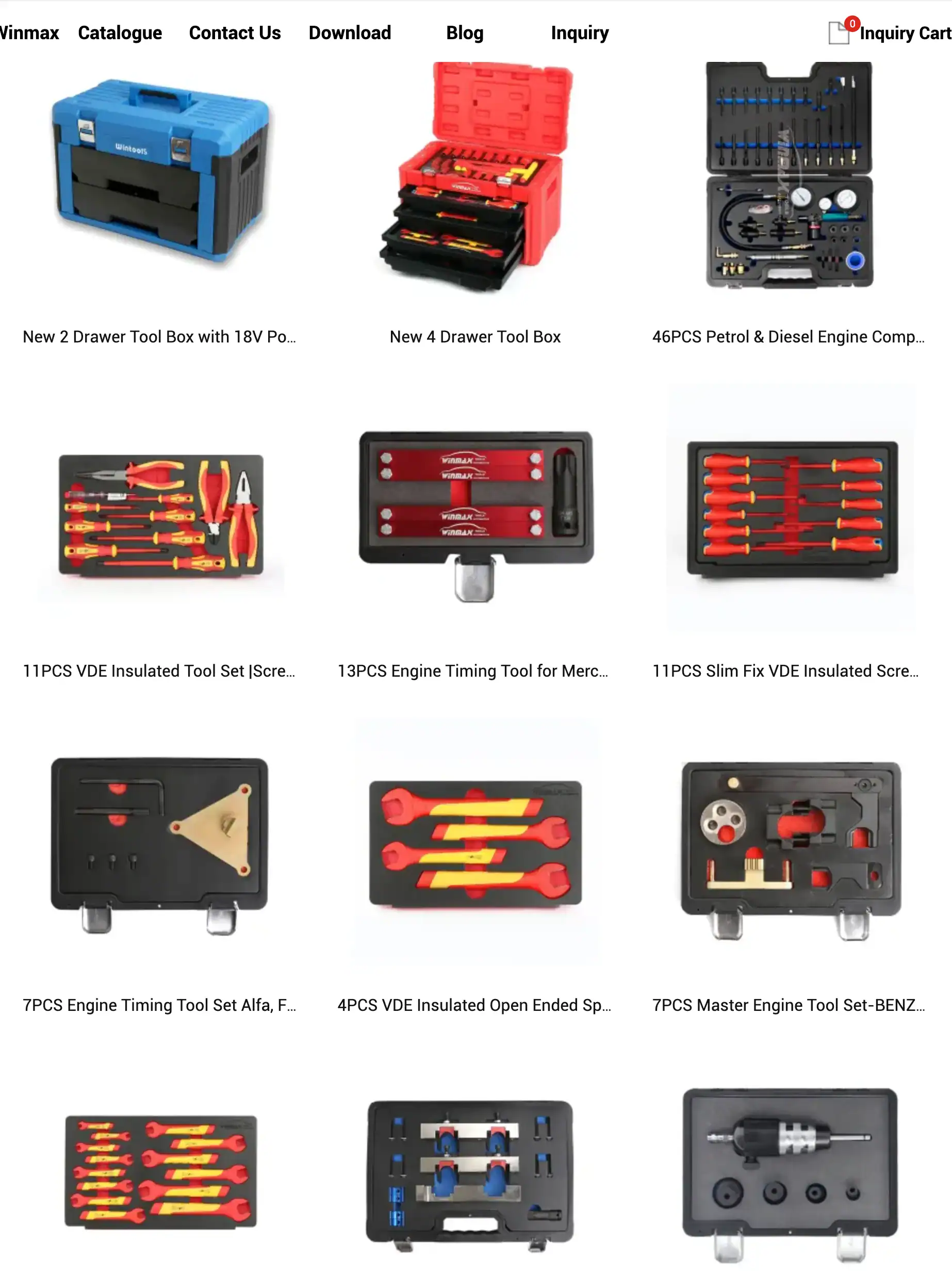View 13PCS Engine Timing Tool product
The image size is (952, 1276).
click(473, 671)
